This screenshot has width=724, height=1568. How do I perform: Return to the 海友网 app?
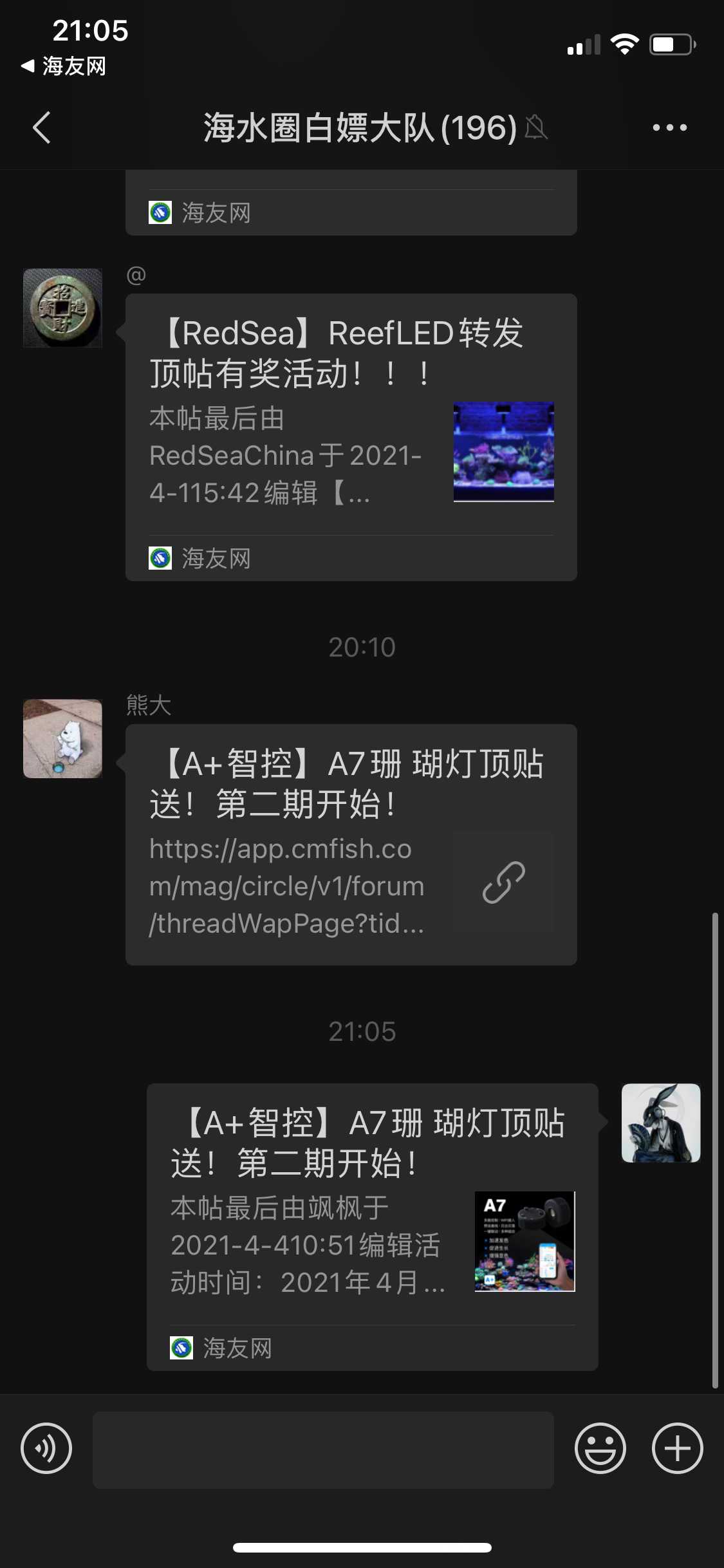tap(64, 66)
